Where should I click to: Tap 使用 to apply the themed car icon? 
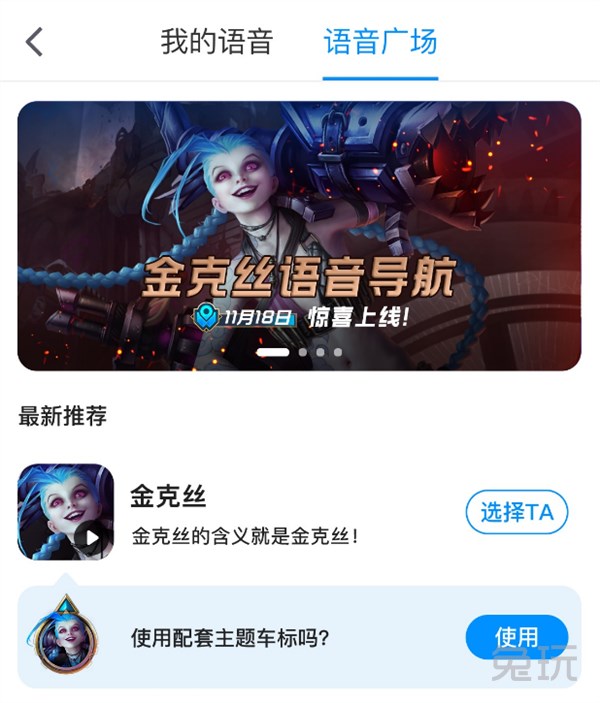[x=516, y=637]
